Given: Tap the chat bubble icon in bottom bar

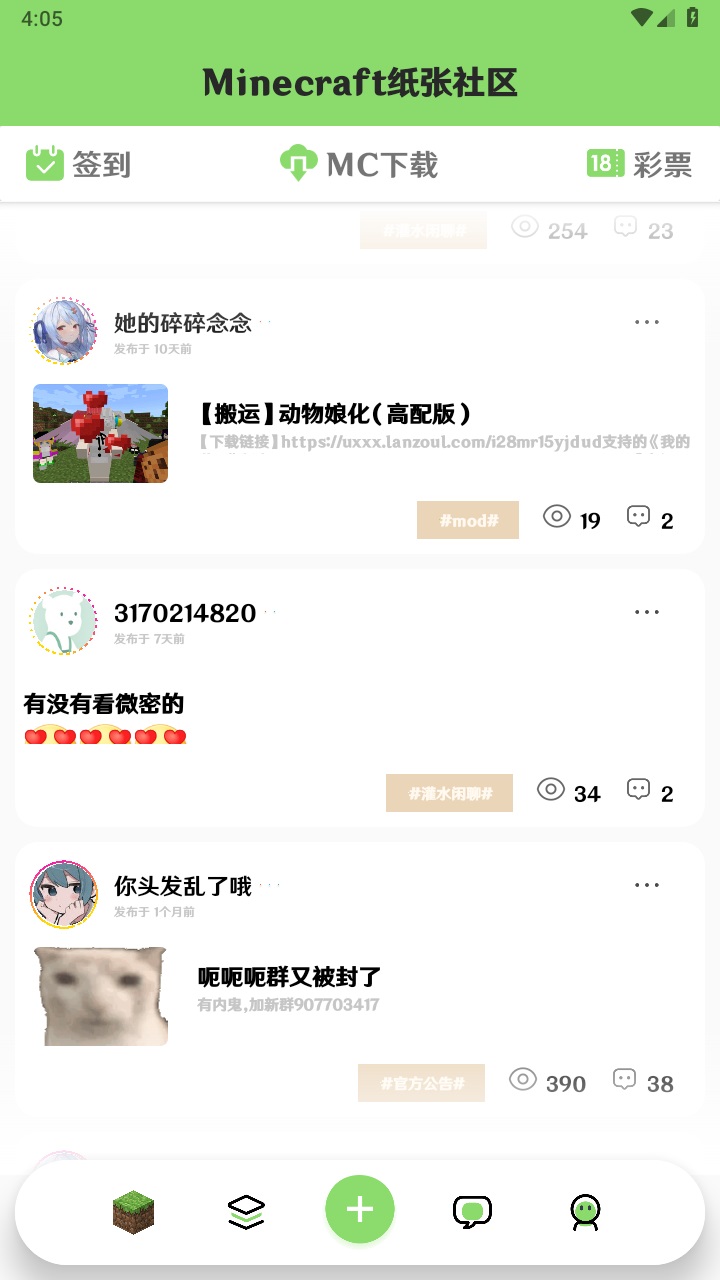Looking at the screenshot, I should (x=474, y=1210).
